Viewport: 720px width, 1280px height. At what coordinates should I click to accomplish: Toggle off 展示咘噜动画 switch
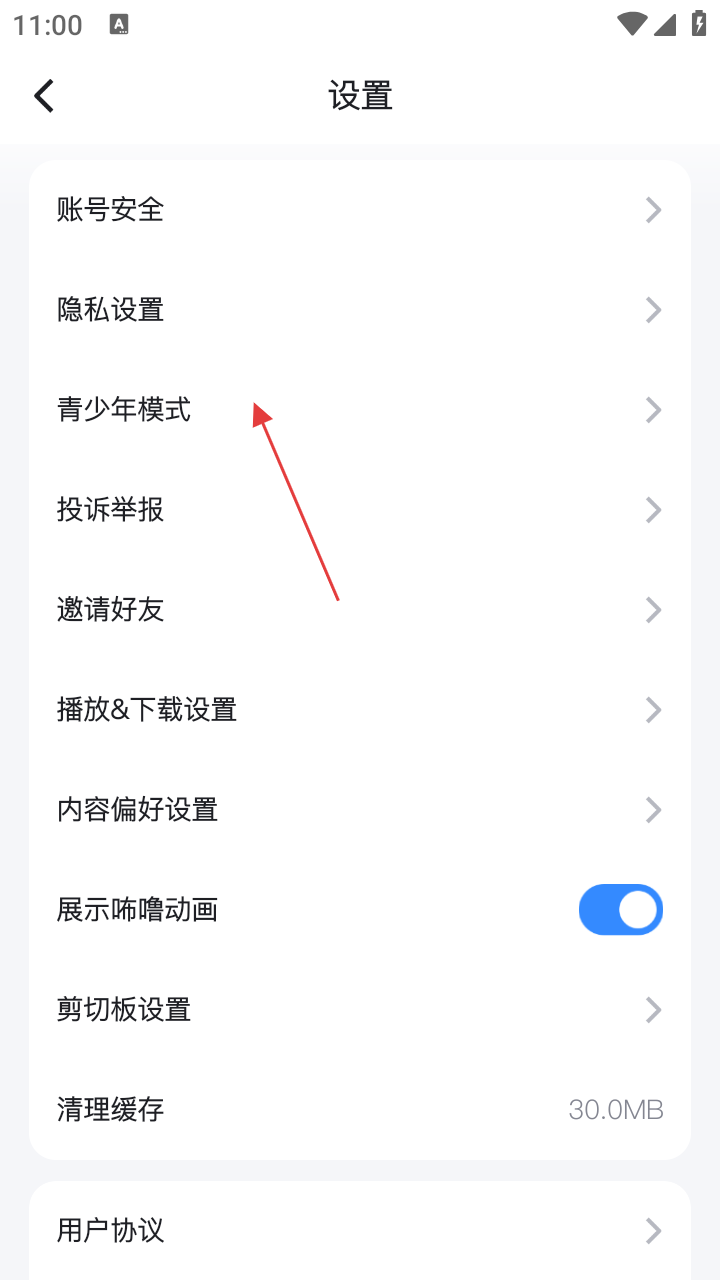620,910
